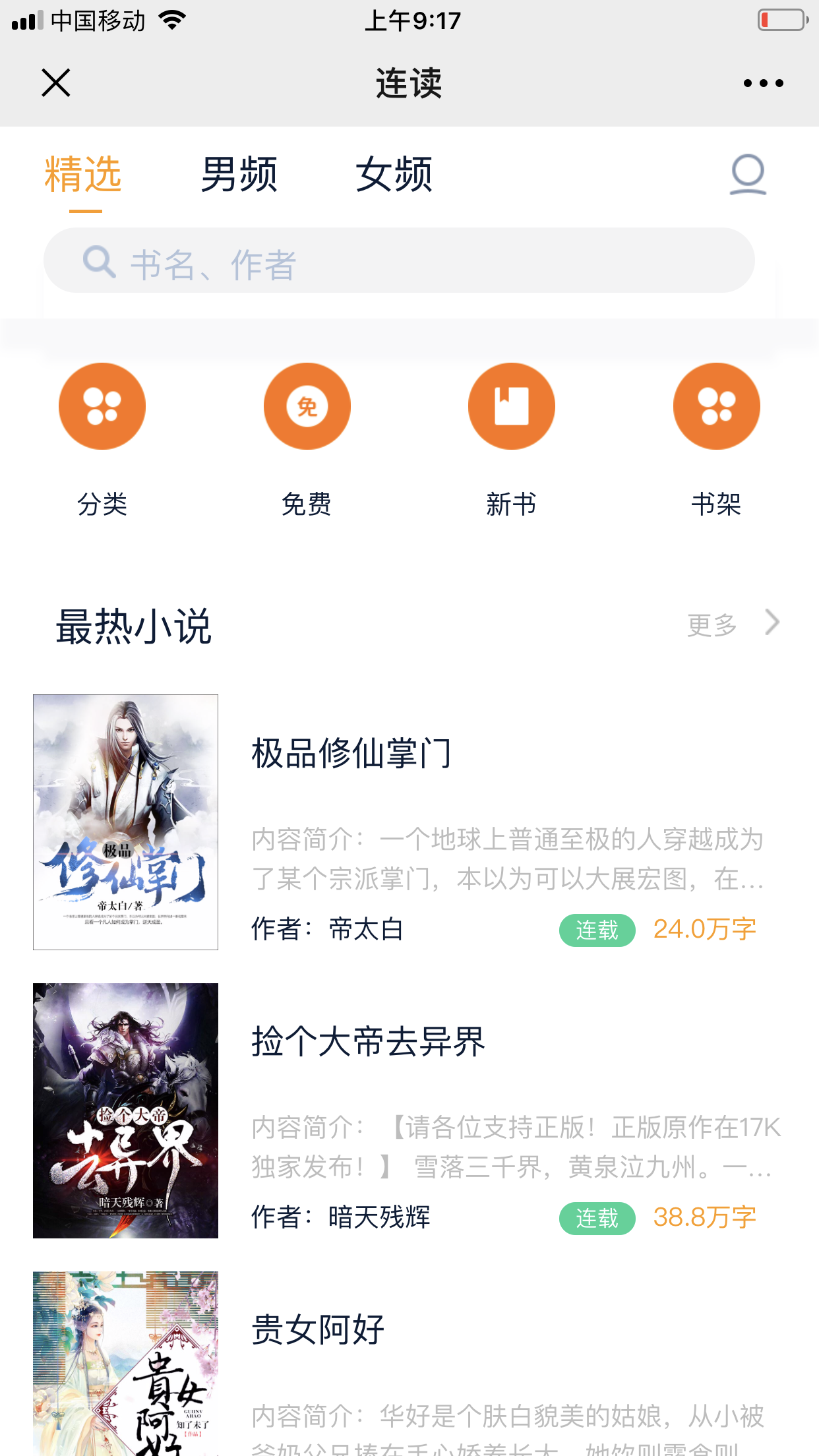Open the user profile icon
Viewport: 819px width, 1456px height.
tap(748, 175)
